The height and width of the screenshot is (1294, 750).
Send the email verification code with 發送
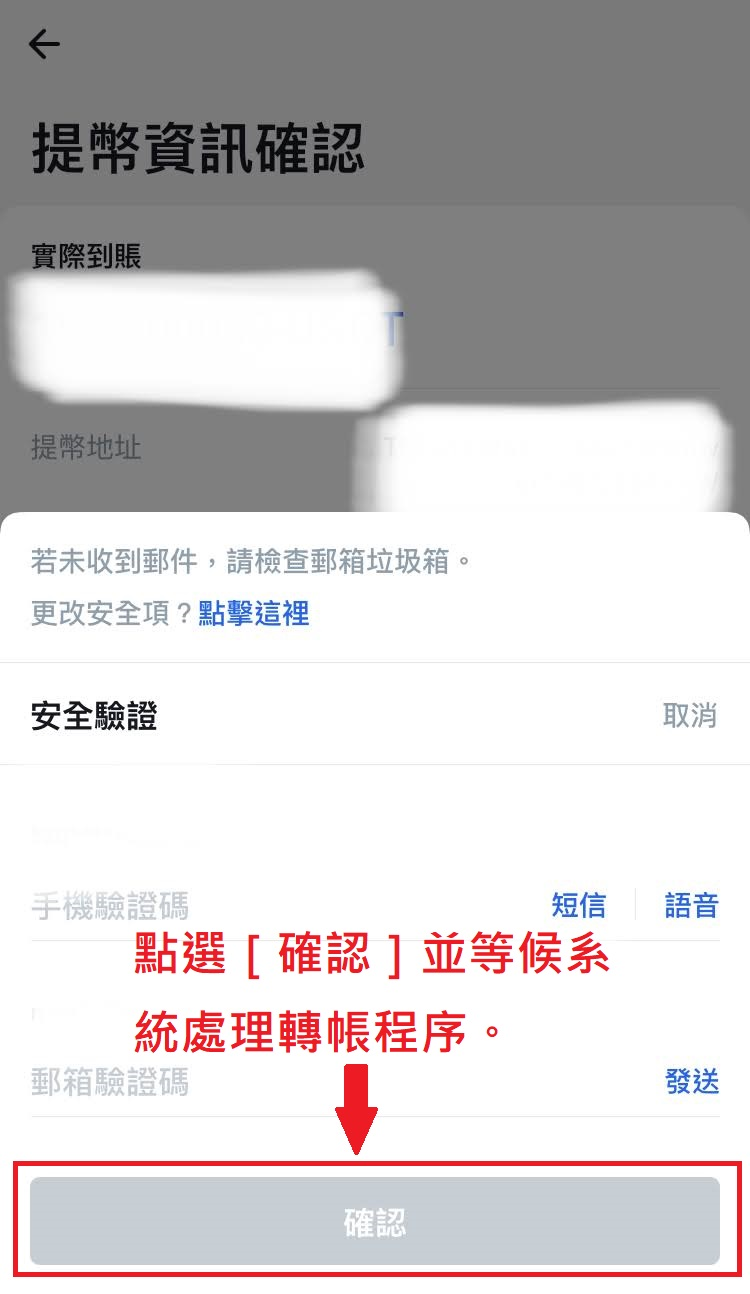tap(691, 1081)
